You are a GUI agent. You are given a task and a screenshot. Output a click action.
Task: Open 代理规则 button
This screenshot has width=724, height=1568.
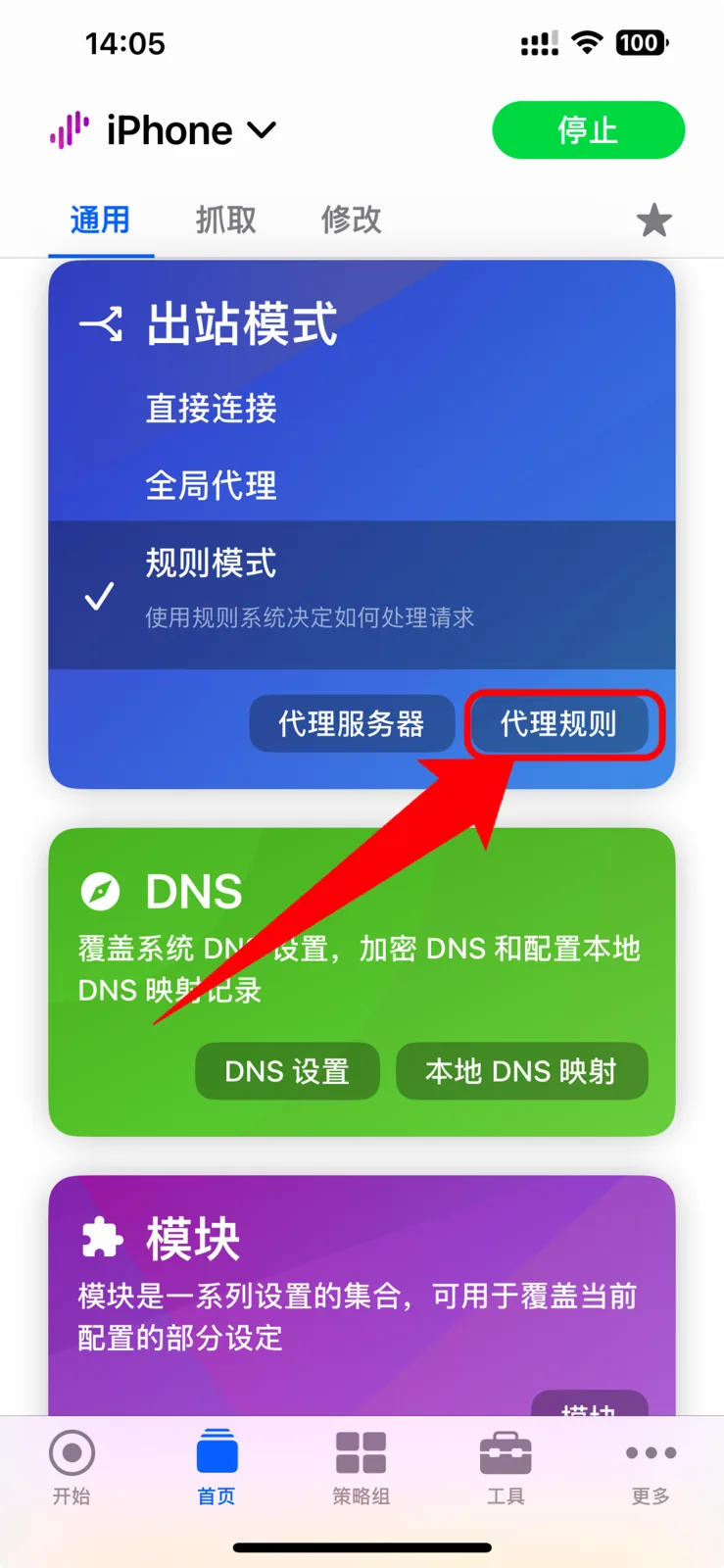pyautogui.click(x=558, y=724)
